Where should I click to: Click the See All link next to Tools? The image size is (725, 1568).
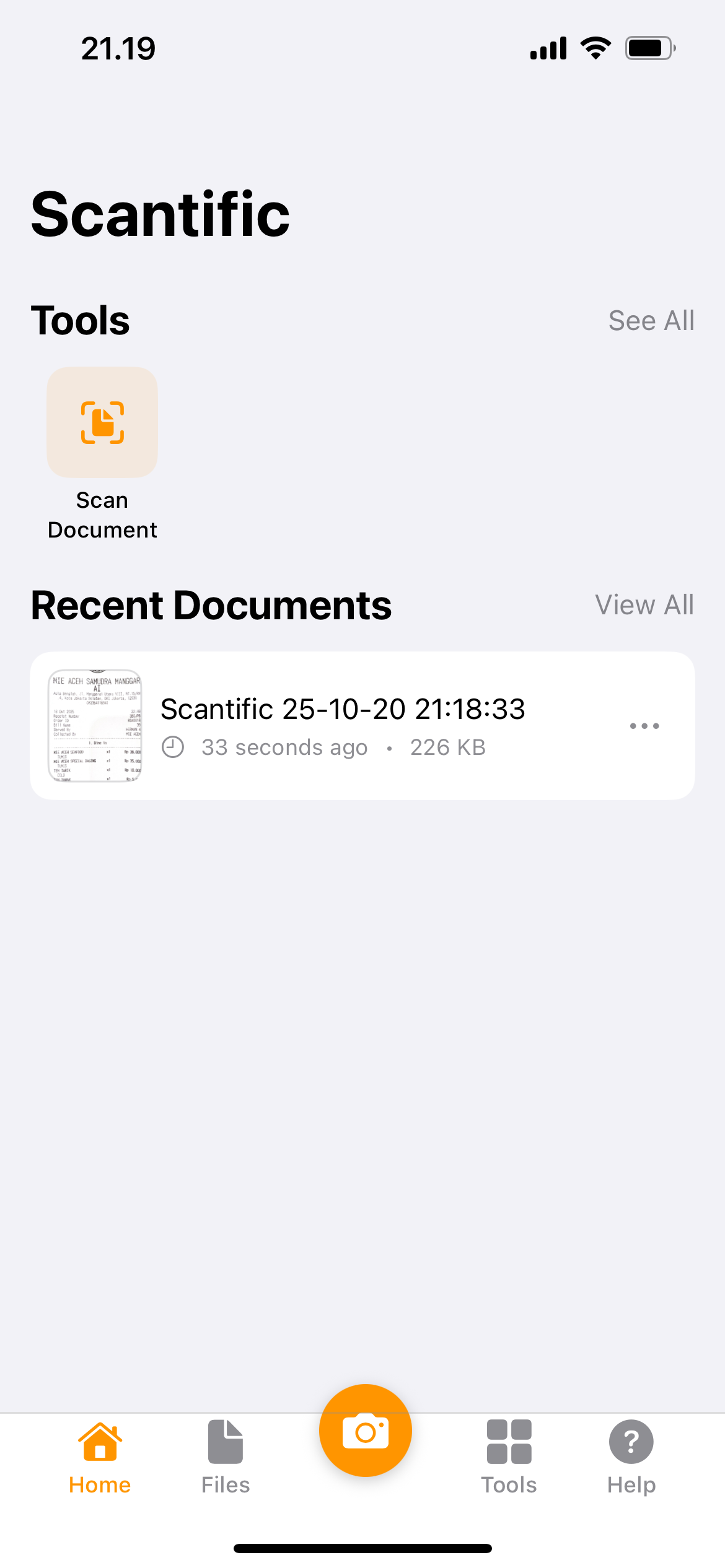point(651,320)
